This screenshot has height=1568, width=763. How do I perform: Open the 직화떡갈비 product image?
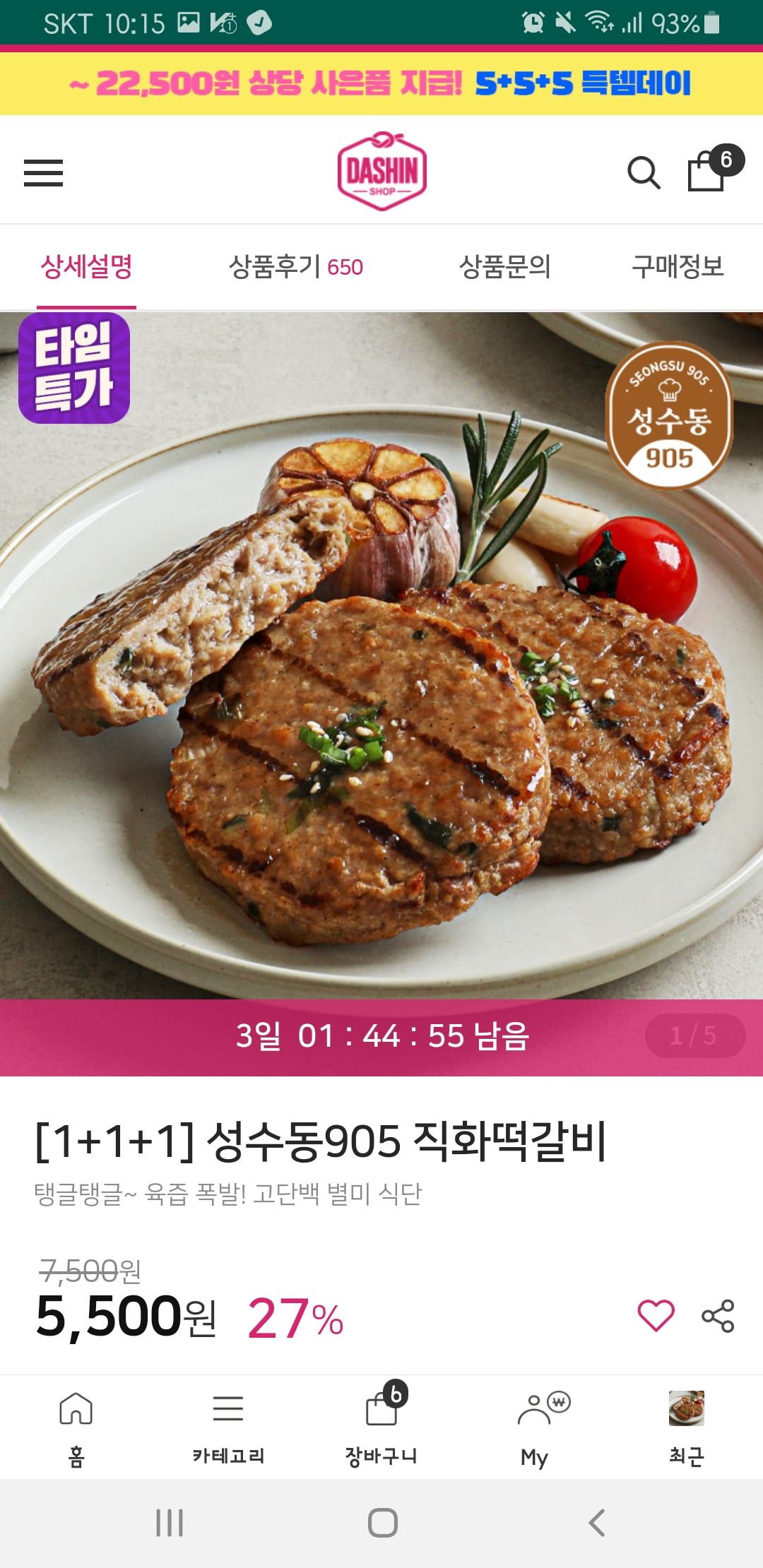(x=381, y=657)
